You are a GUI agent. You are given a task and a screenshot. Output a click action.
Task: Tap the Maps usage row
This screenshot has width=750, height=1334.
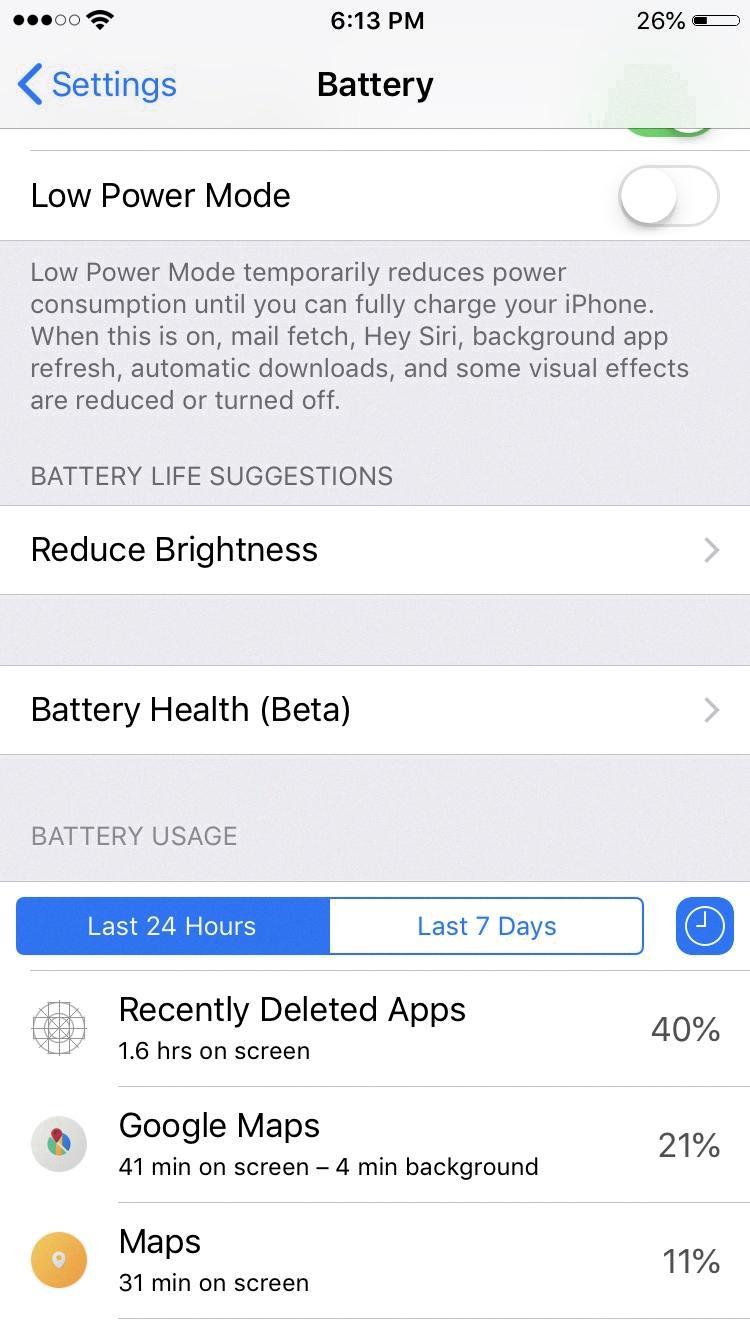375,1260
